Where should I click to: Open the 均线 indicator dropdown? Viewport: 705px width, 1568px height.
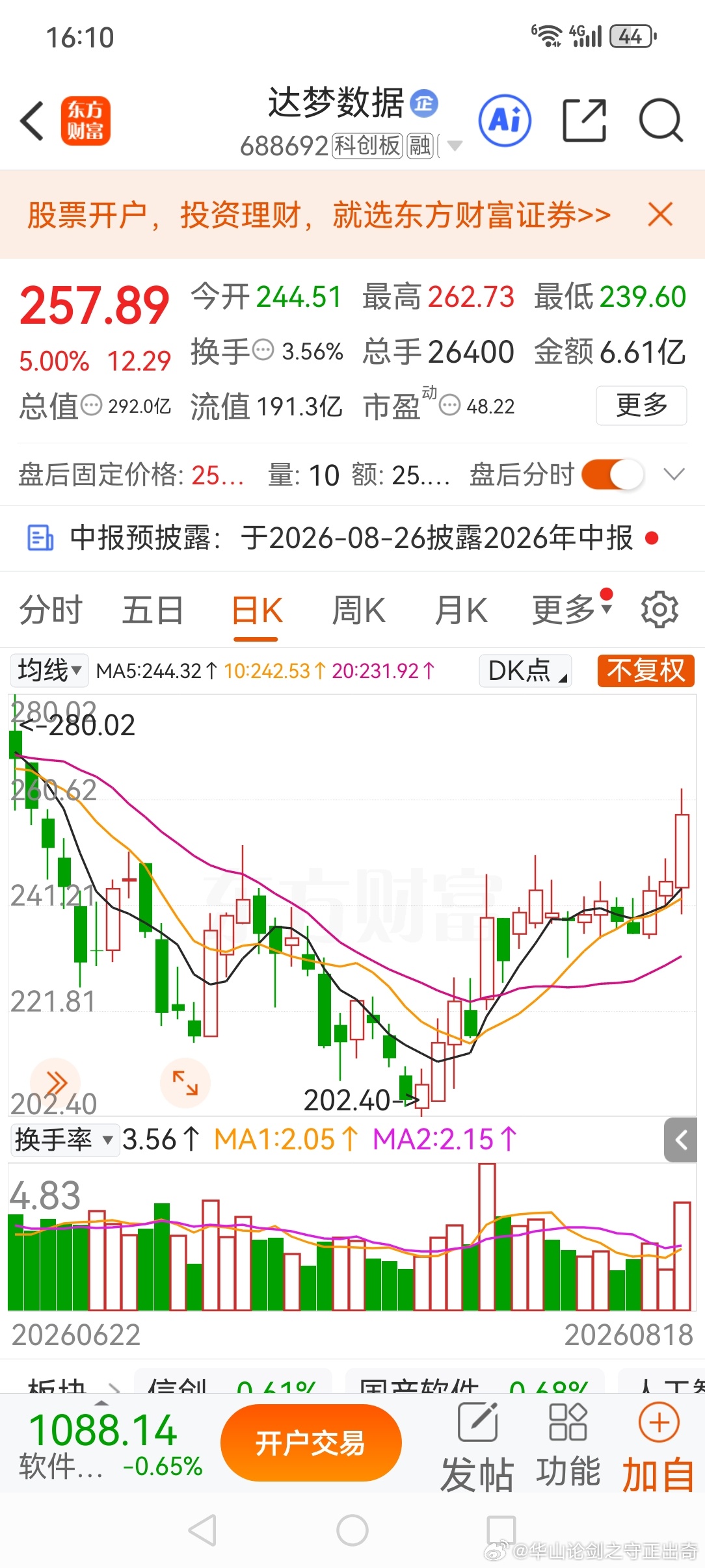click(49, 670)
